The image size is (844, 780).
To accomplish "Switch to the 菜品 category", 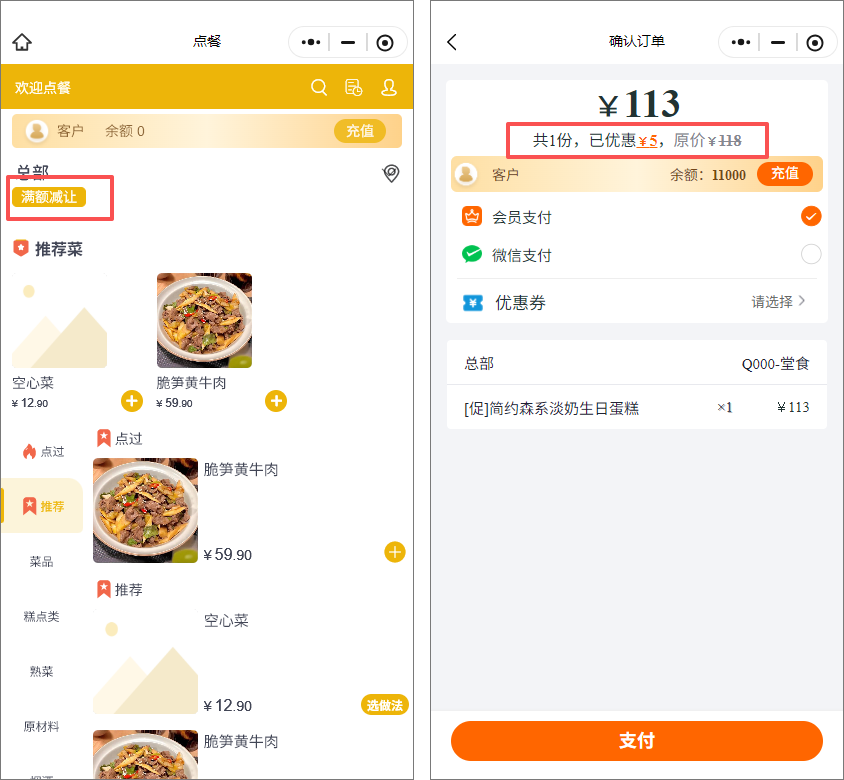I will click(x=41, y=562).
